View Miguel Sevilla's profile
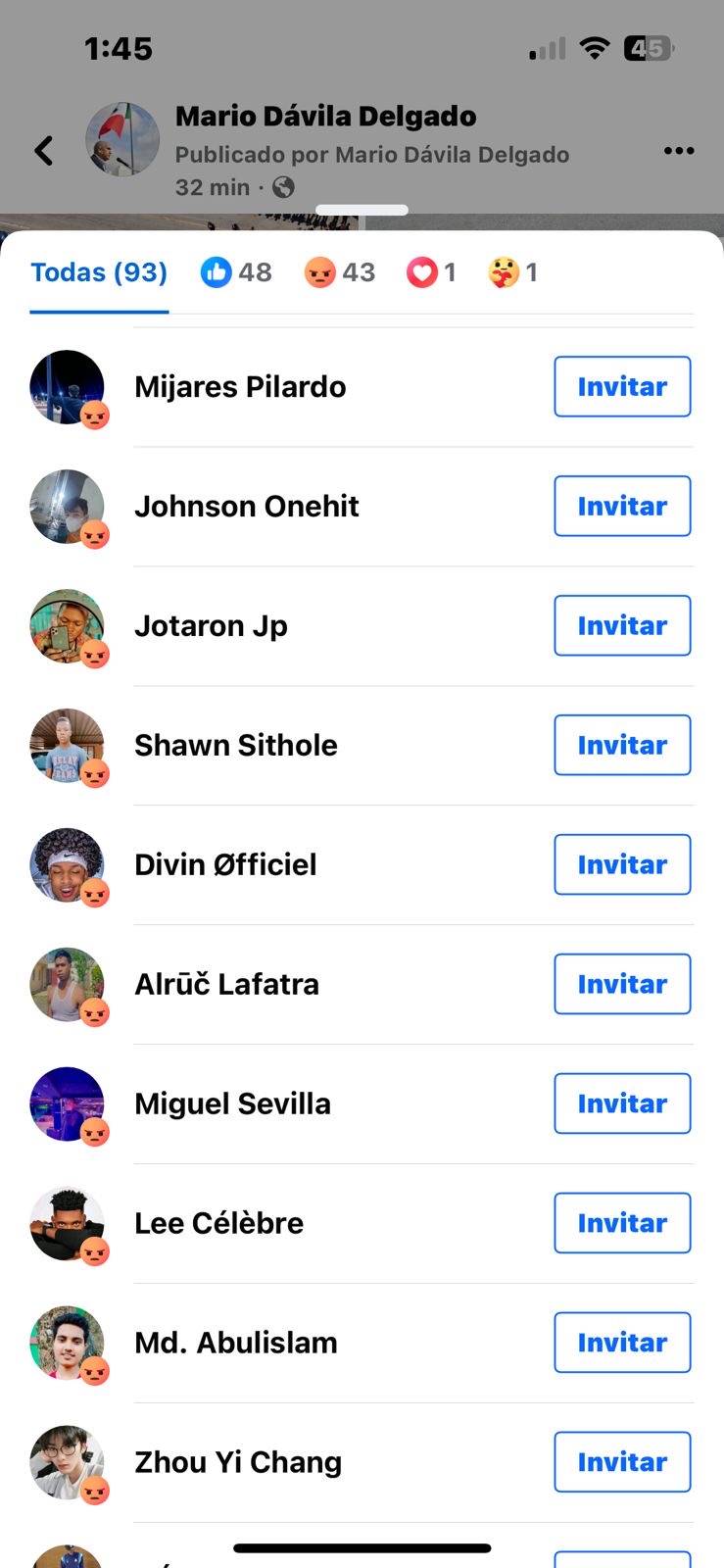The height and width of the screenshot is (1568, 724). pos(232,1104)
